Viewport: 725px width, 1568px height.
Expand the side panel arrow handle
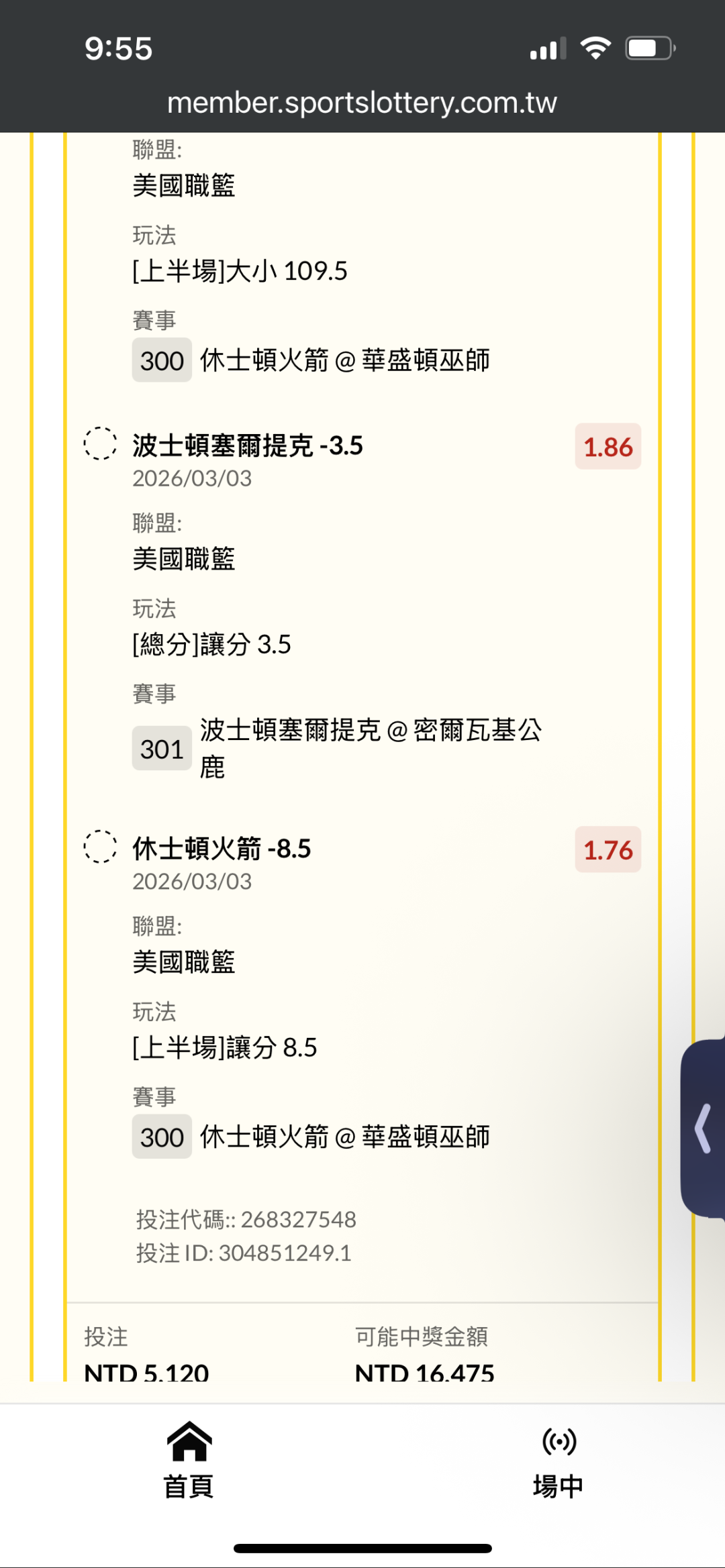(x=703, y=1129)
